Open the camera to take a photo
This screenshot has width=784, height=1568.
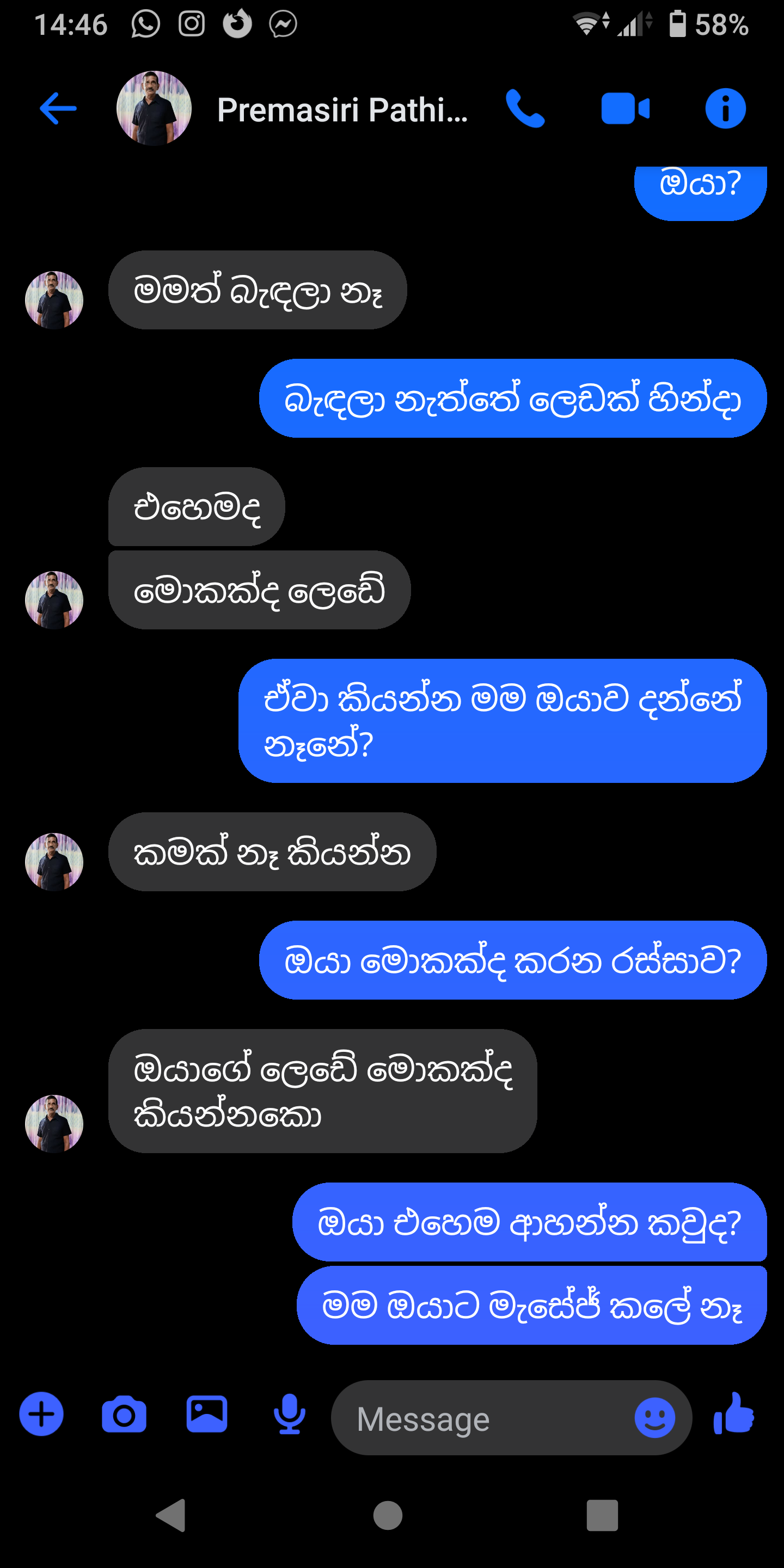(x=124, y=1414)
